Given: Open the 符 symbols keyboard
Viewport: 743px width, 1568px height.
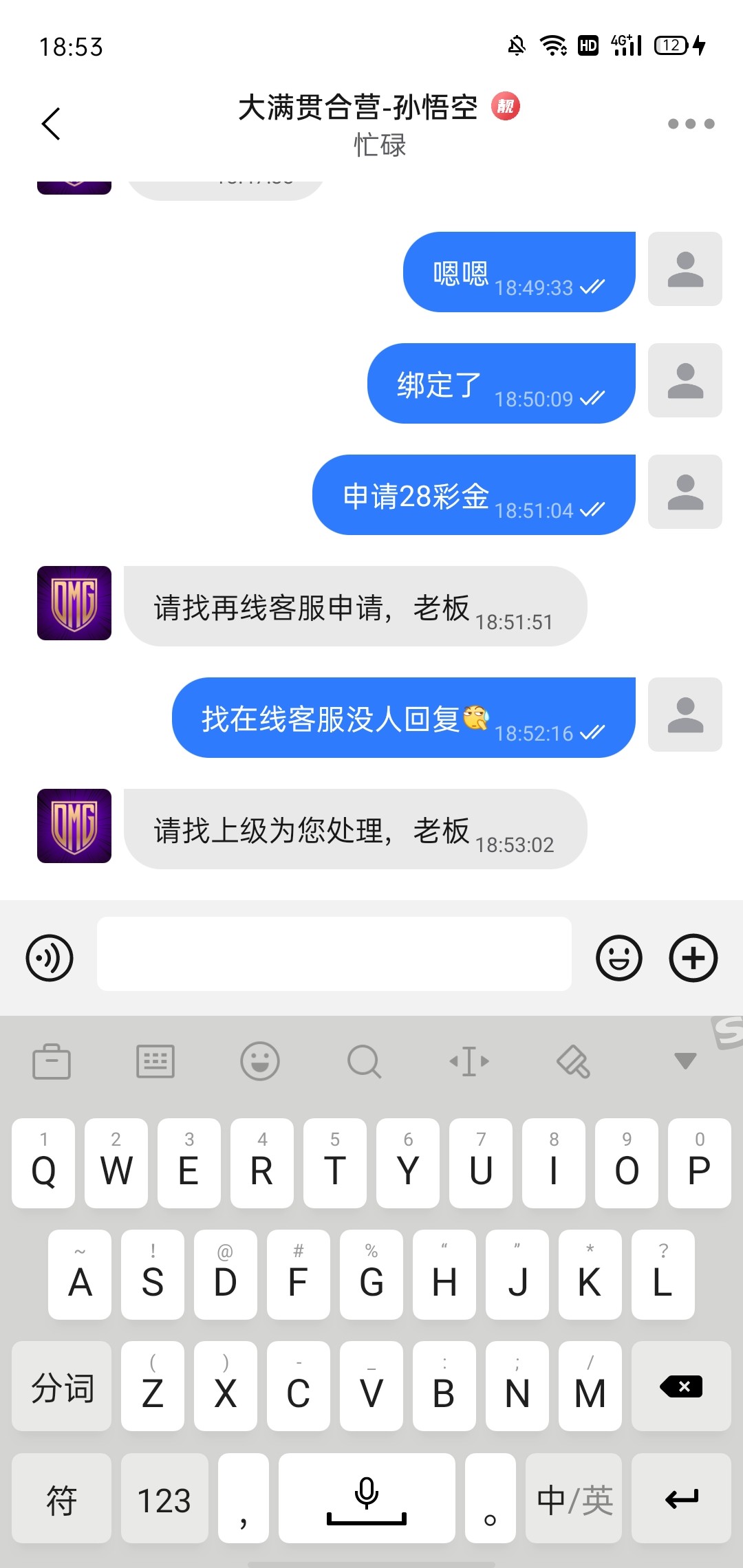Looking at the screenshot, I should pos(61,1498).
